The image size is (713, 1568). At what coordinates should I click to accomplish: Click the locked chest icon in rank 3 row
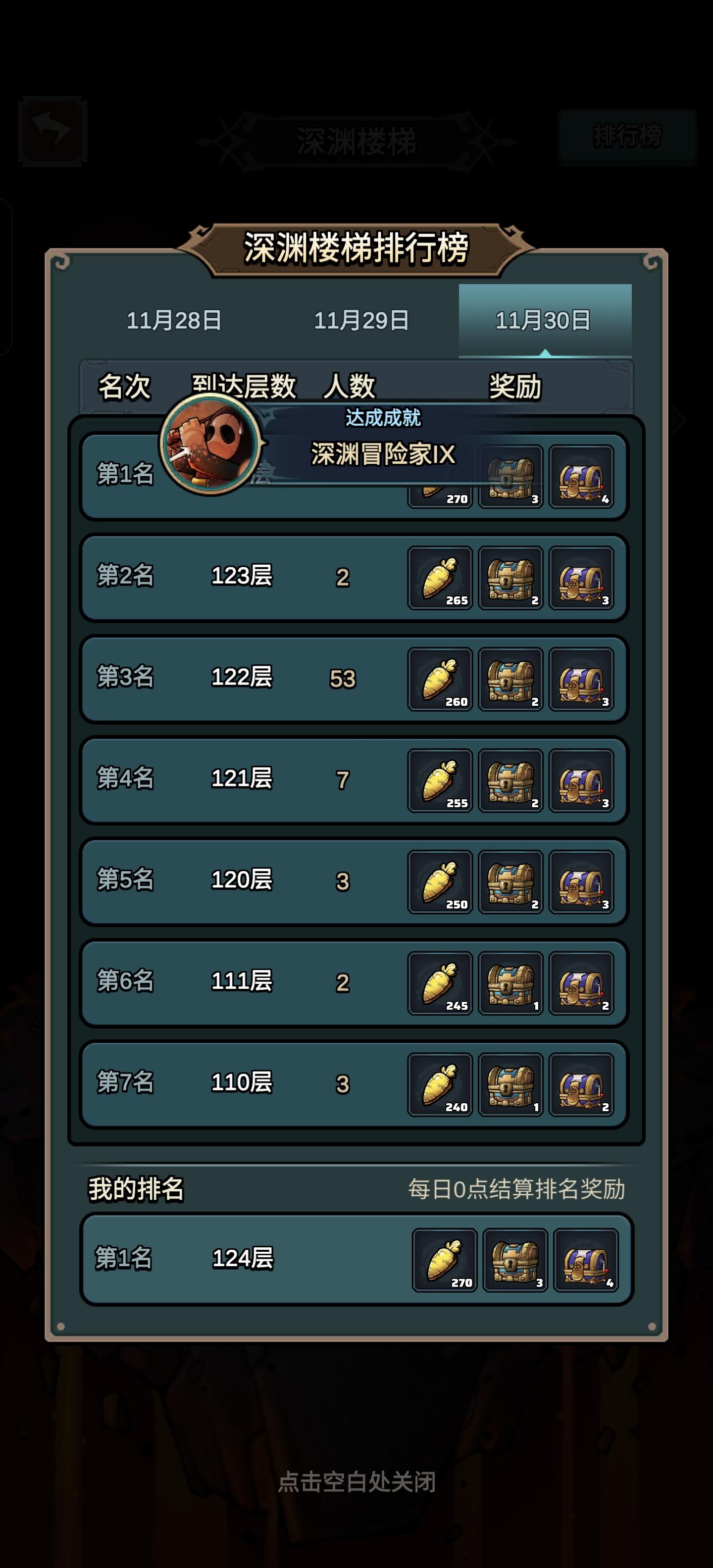(510, 679)
